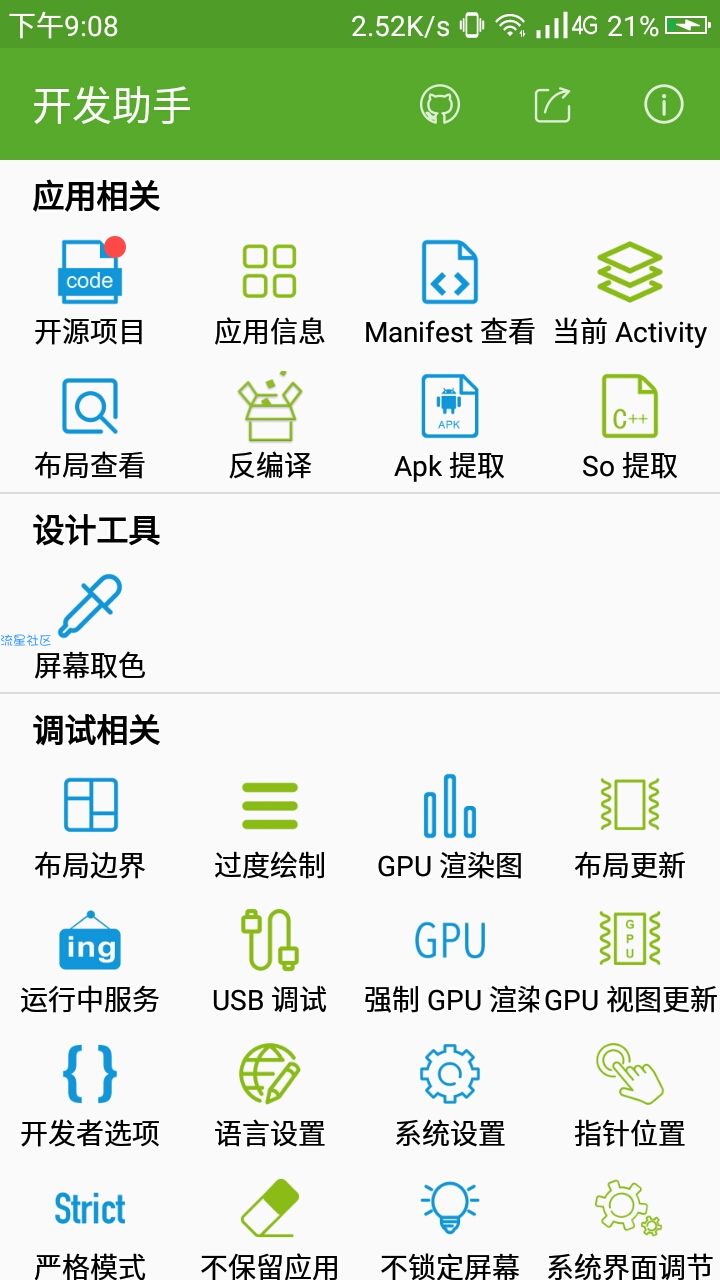Open the GitHub icon in the app bar
Viewport: 720px width, 1280px height.
440,105
